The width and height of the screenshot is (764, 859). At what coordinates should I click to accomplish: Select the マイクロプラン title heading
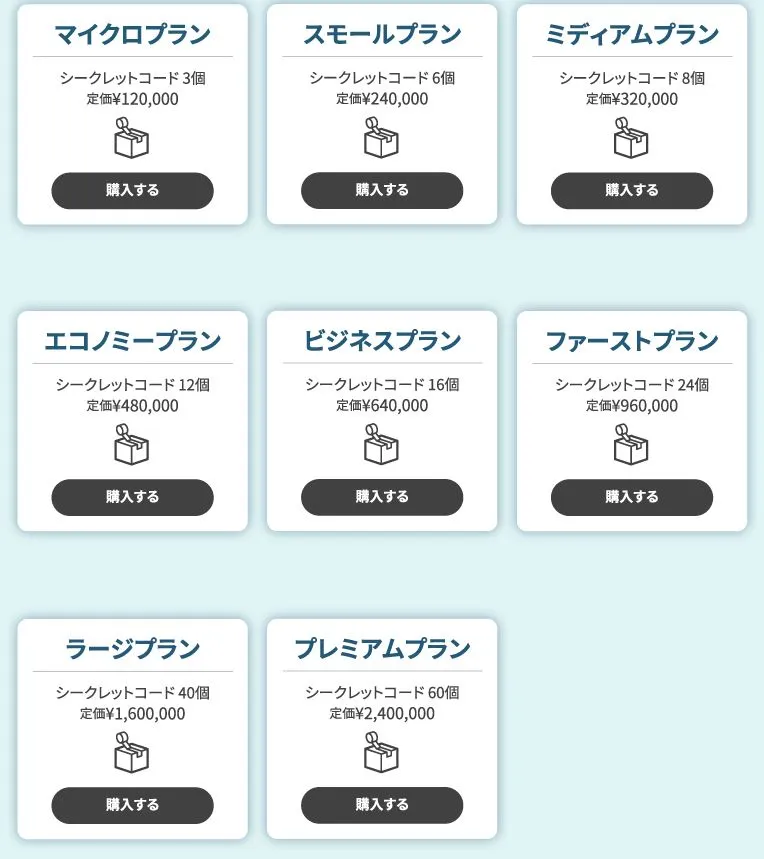[x=132, y=33]
